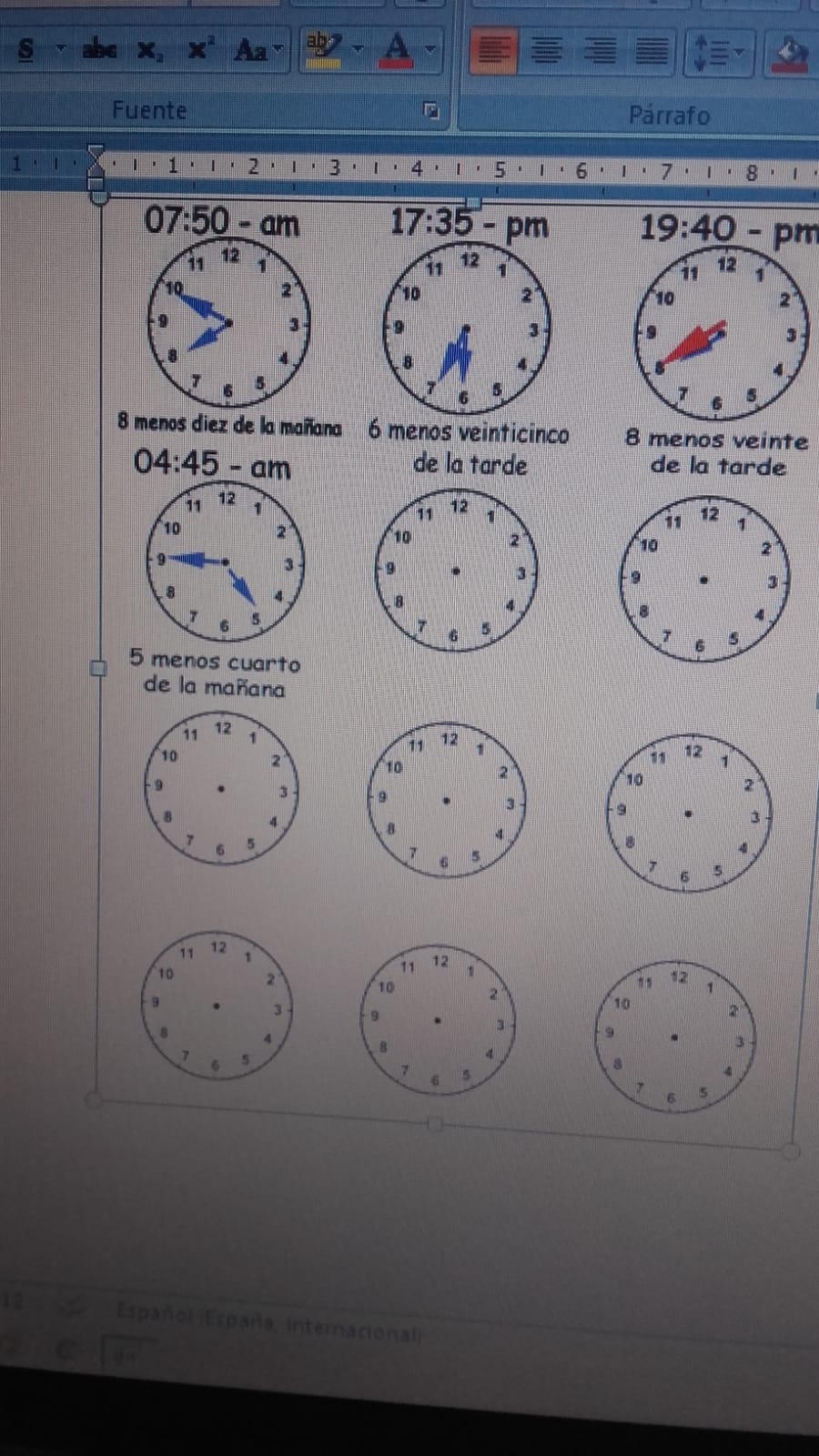Align text to the right
Viewport: 819px width, 1456px height.
click(x=599, y=50)
